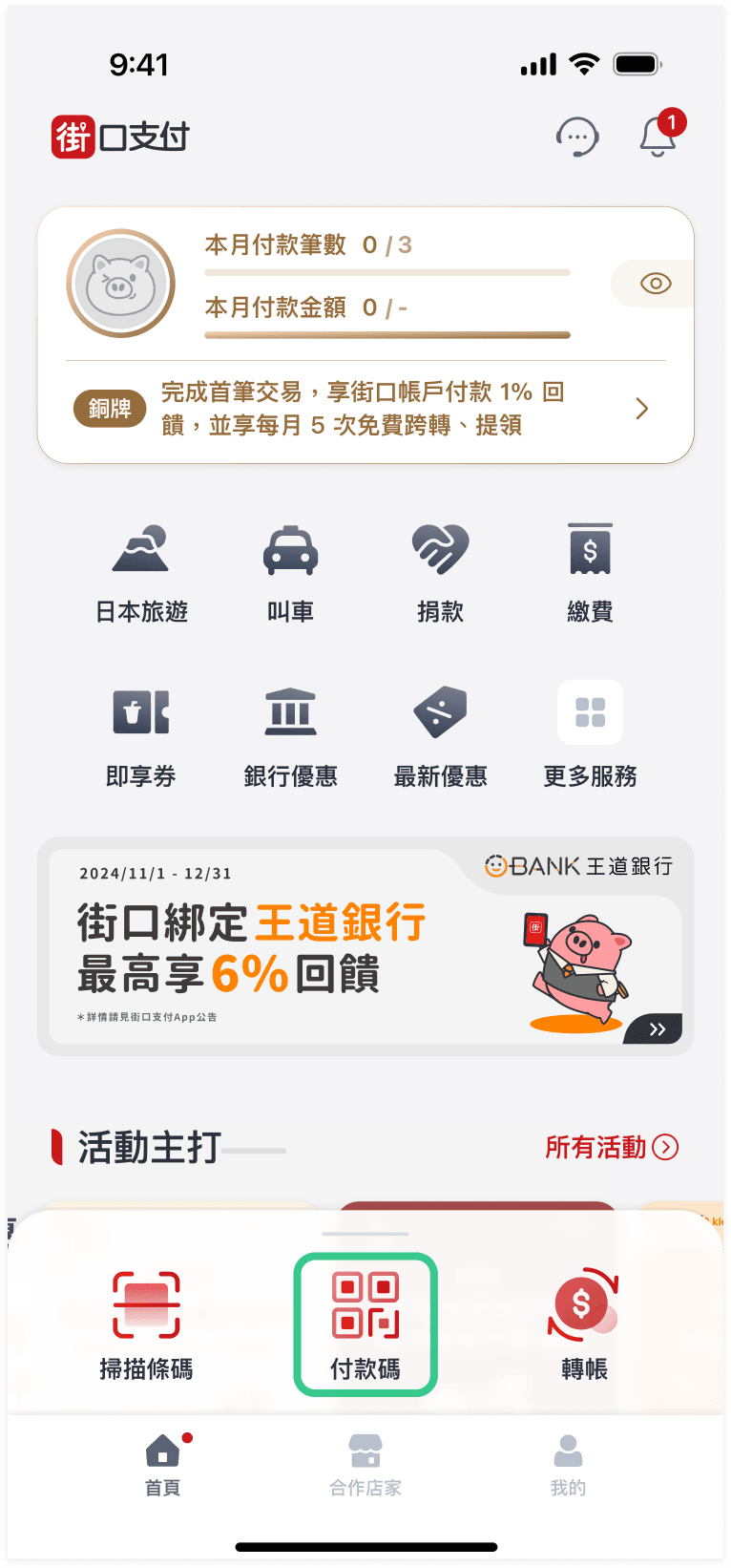Tap 掃描條碼 to scan a barcode
The width and height of the screenshot is (731, 1568).
tap(146, 1325)
